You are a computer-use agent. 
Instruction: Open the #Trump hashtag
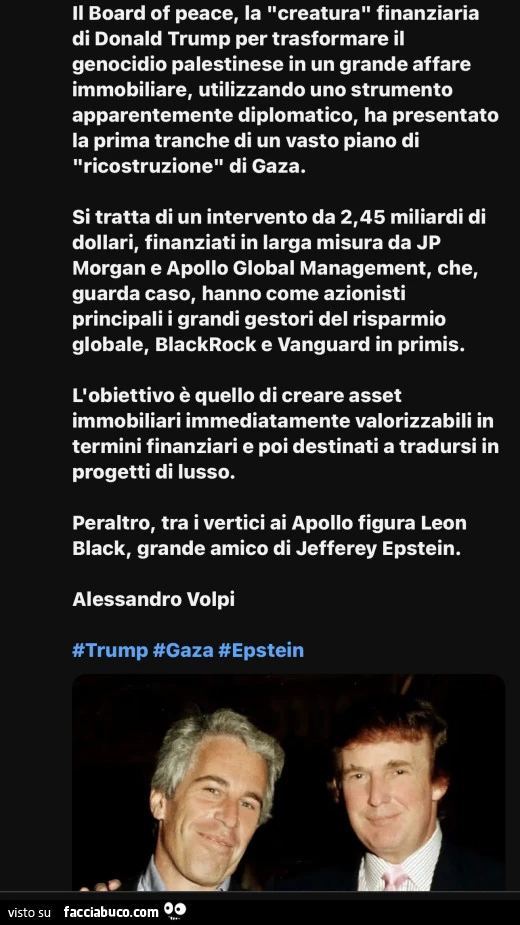pyautogui.click(x=110, y=650)
